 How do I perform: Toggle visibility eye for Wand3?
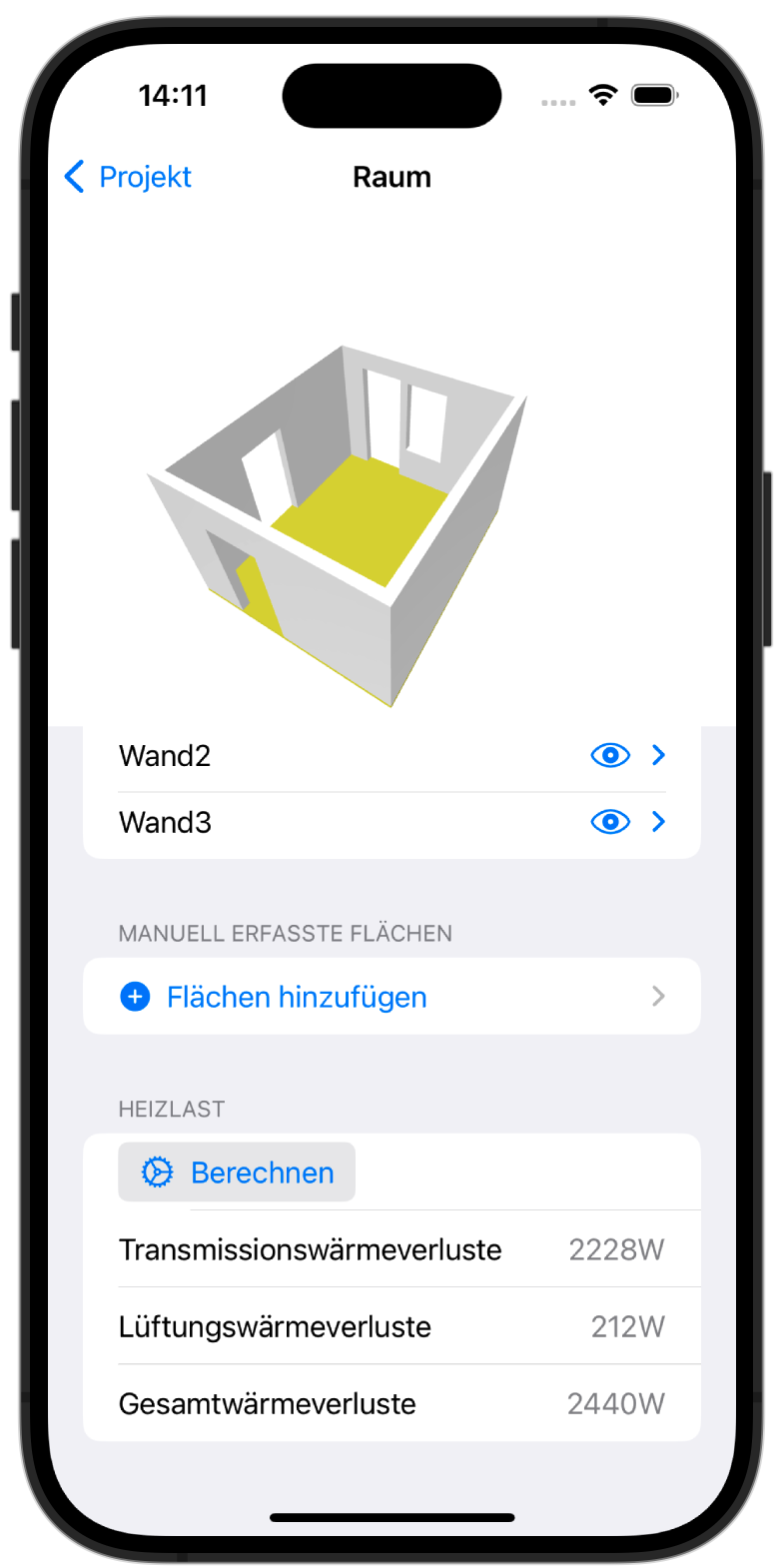(x=610, y=822)
